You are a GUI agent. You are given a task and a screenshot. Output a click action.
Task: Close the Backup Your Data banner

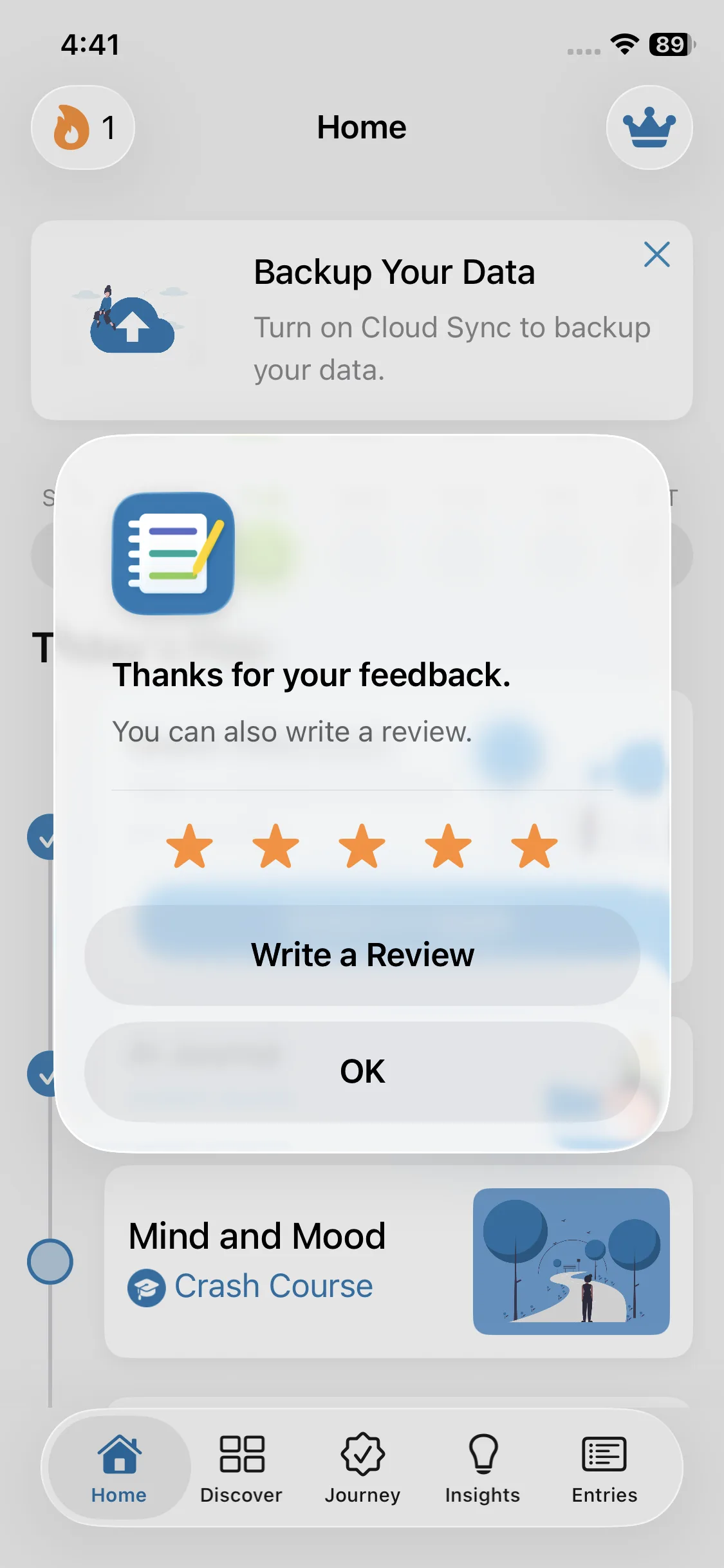(656, 254)
